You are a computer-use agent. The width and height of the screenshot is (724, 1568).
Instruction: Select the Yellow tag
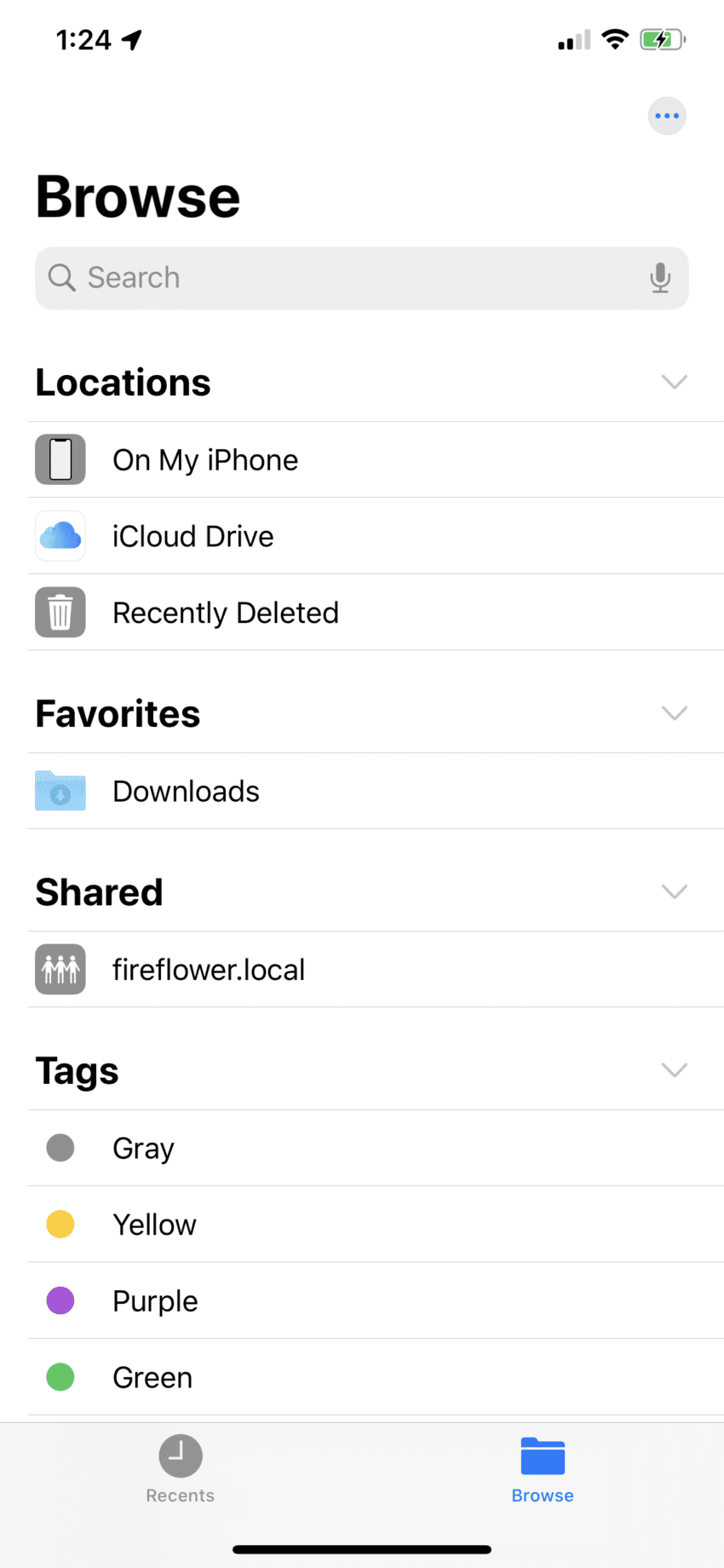153,1225
